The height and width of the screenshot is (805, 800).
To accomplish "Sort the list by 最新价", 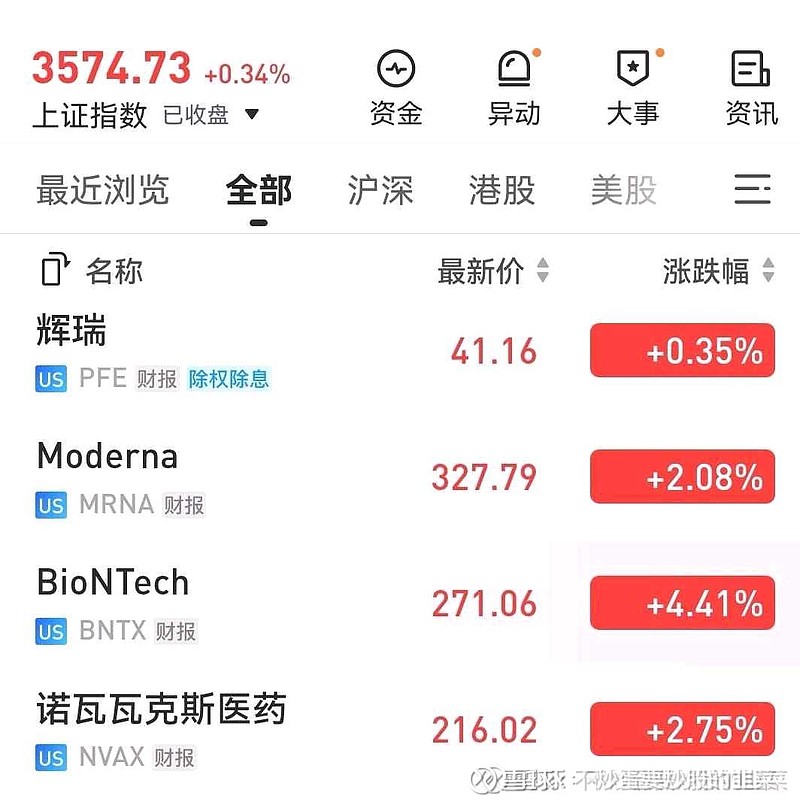I will pos(493,270).
